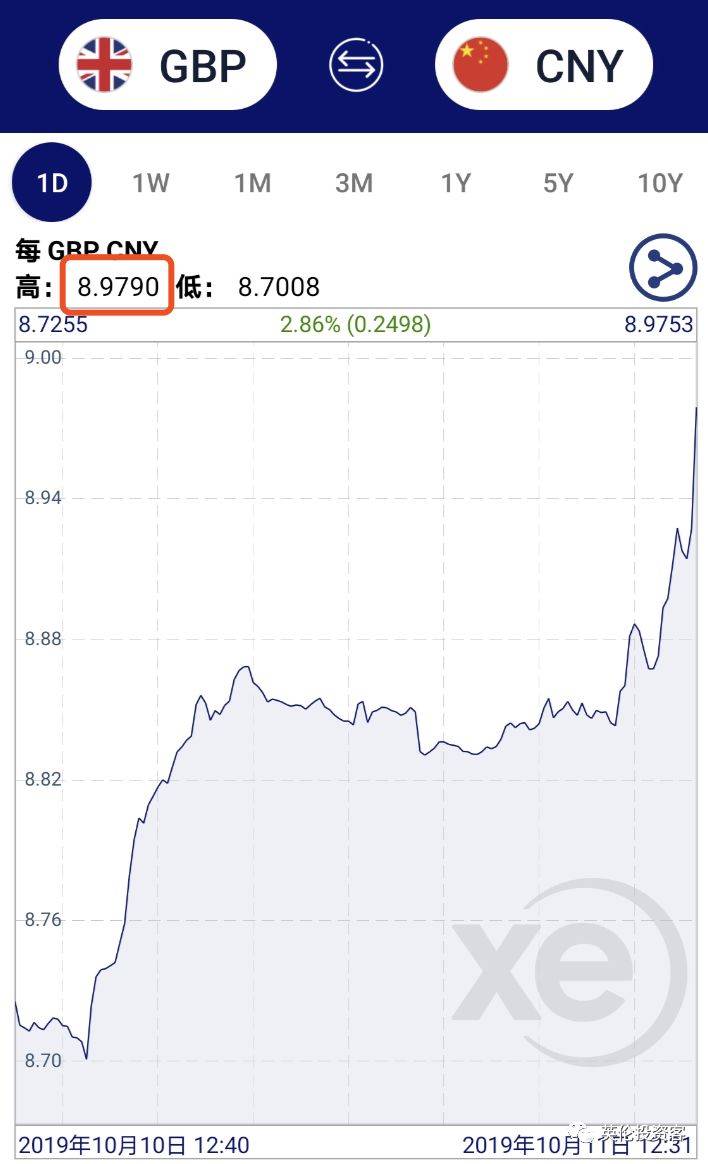708x1164 pixels.
Task: Switch to the 1W chart range
Action: click(151, 183)
